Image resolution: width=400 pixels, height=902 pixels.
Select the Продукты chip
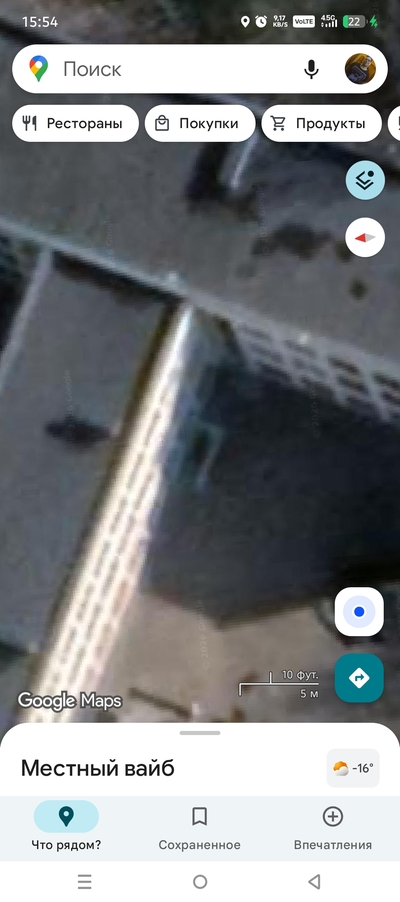321,123
